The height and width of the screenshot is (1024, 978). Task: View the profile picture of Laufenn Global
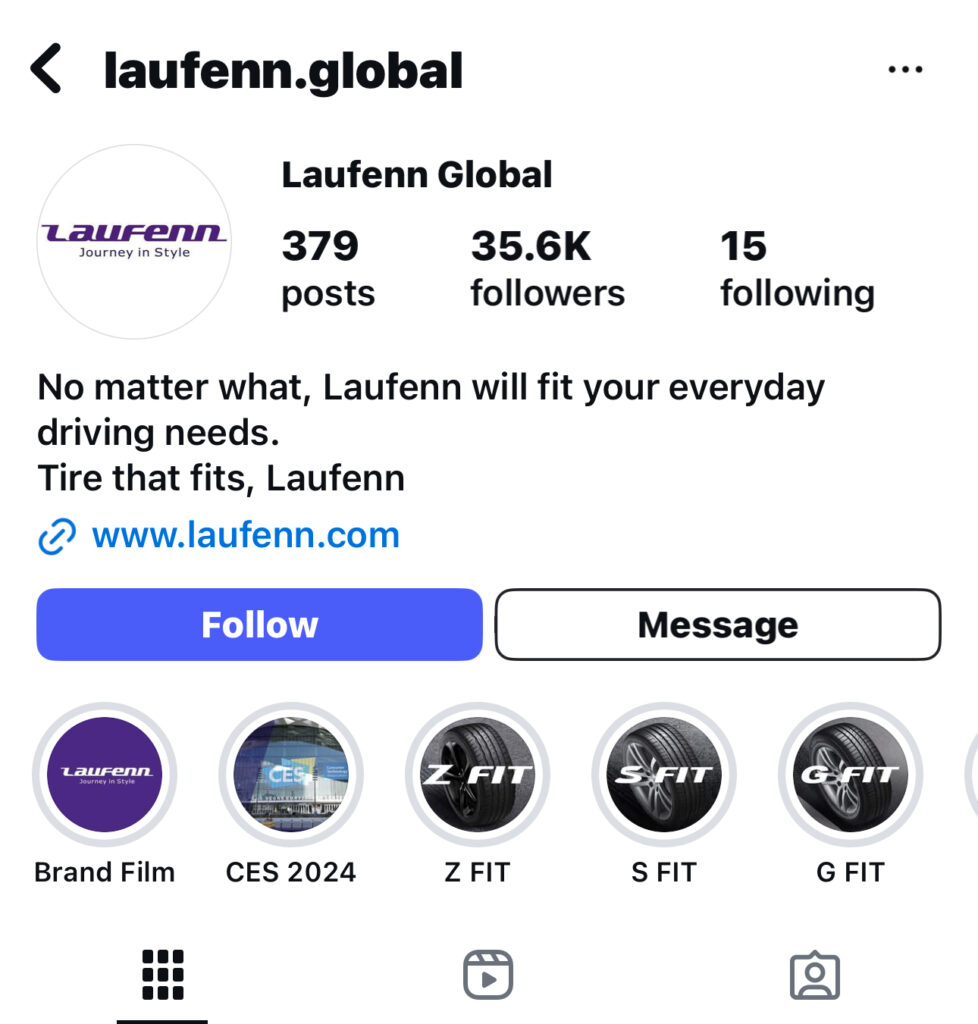click(x=134, y=241)
